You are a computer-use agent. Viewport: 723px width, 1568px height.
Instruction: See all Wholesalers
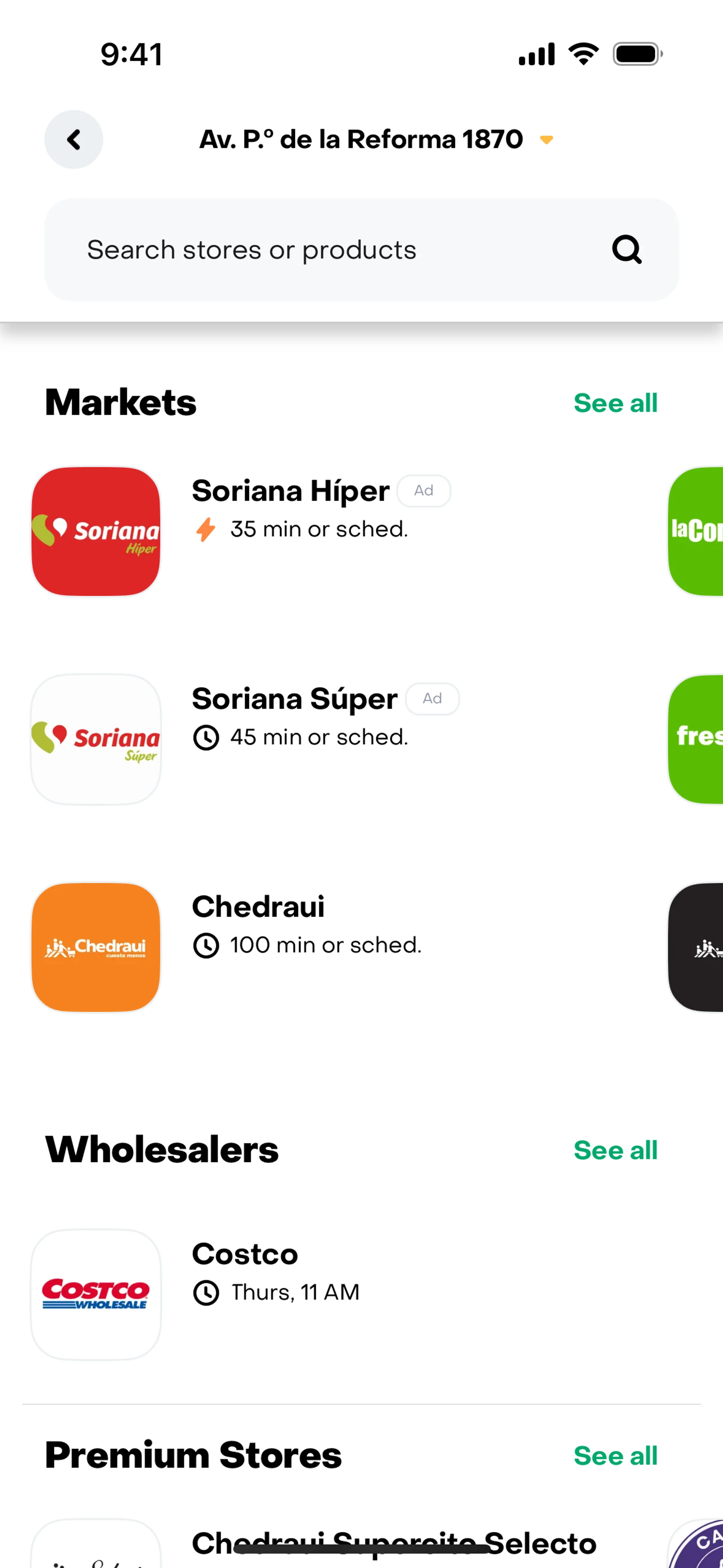[615, 1151]
